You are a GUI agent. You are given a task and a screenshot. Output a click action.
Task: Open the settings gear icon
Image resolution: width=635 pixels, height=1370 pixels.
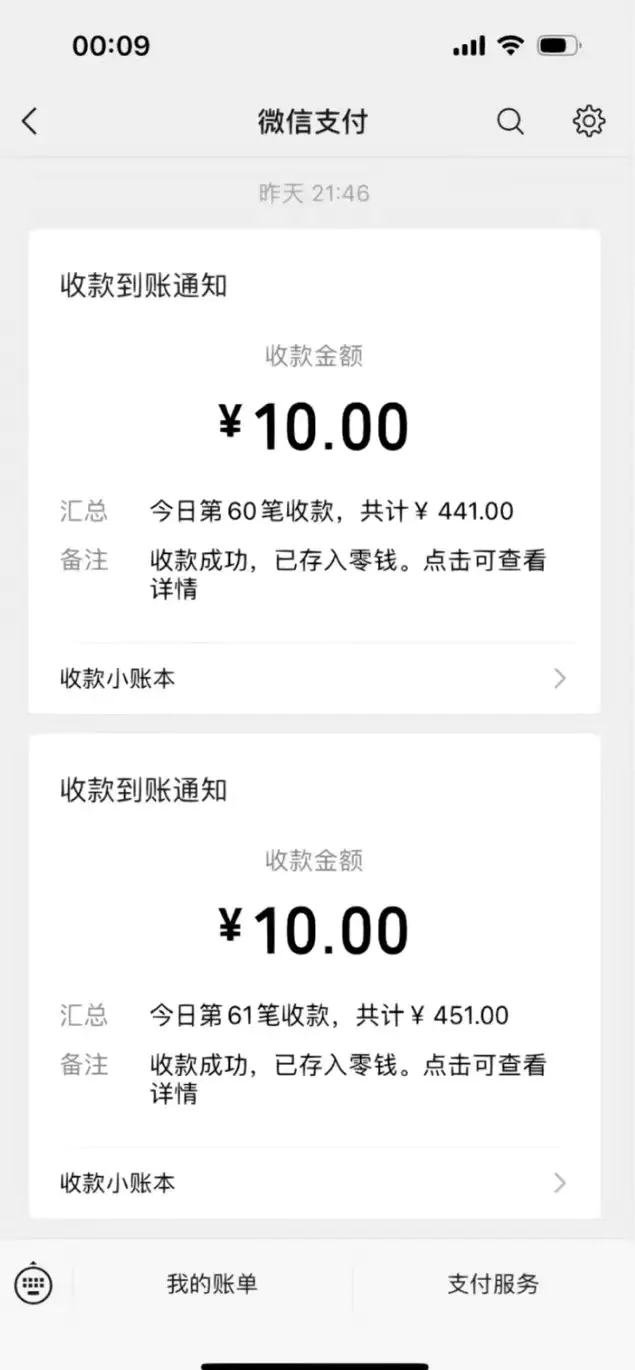pyautogui.click(x=589, y=122)
